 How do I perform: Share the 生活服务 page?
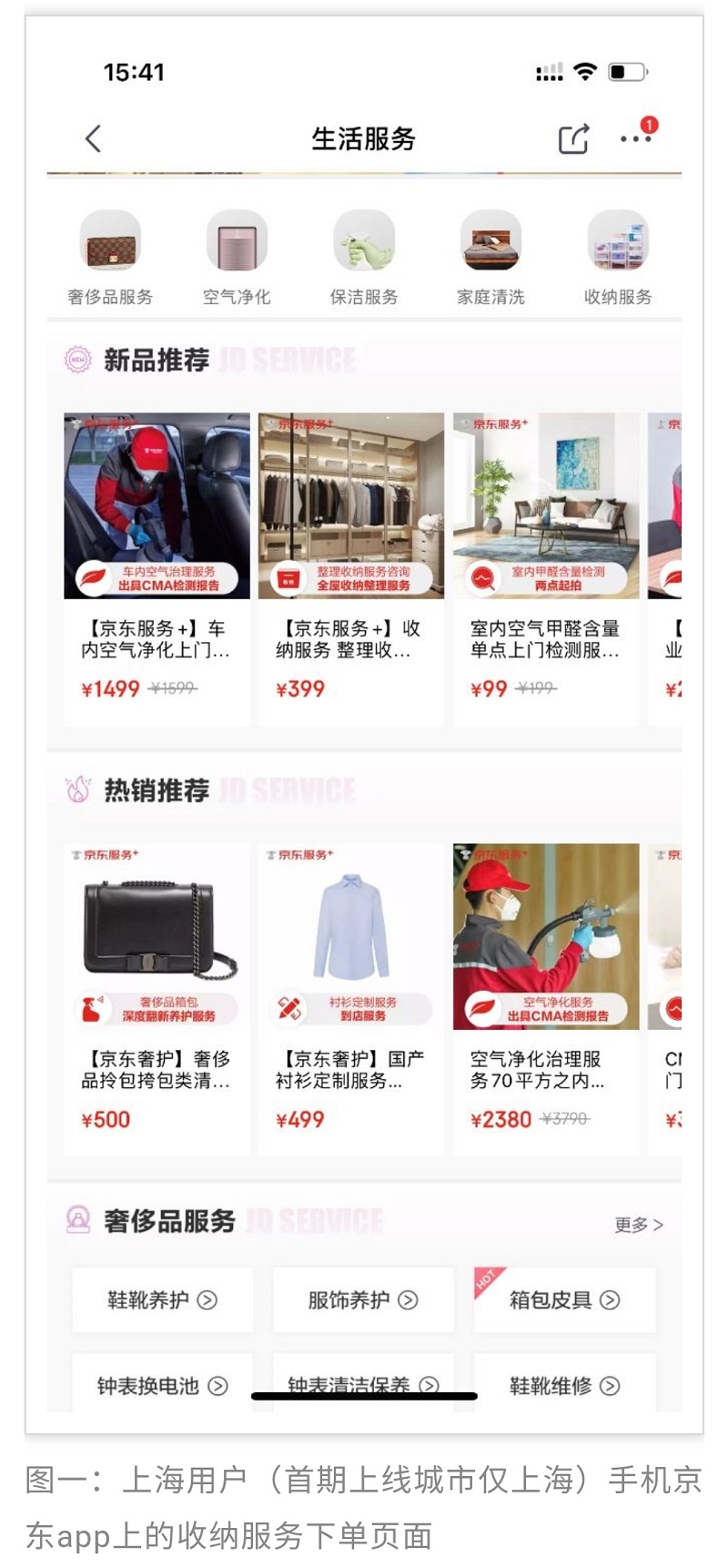click(x=573, y=139)
